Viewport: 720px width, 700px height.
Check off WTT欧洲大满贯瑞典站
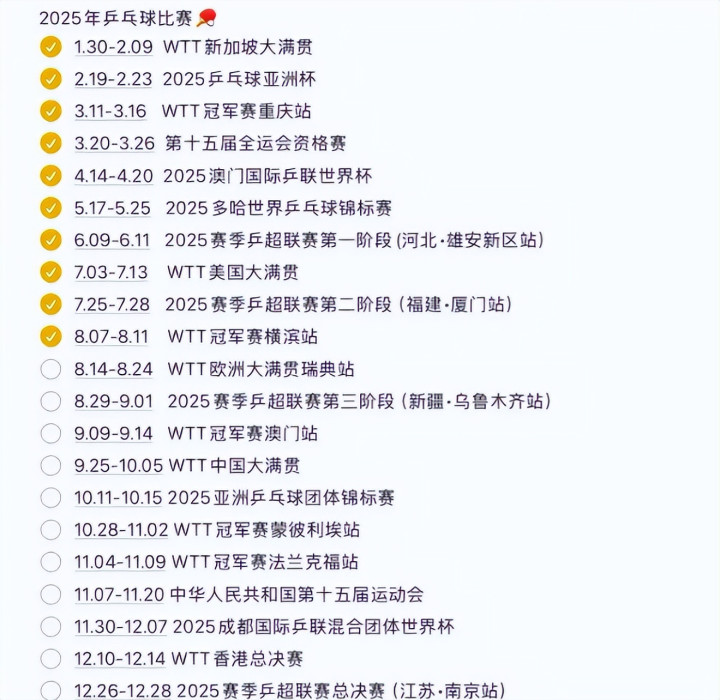(50, 369)
